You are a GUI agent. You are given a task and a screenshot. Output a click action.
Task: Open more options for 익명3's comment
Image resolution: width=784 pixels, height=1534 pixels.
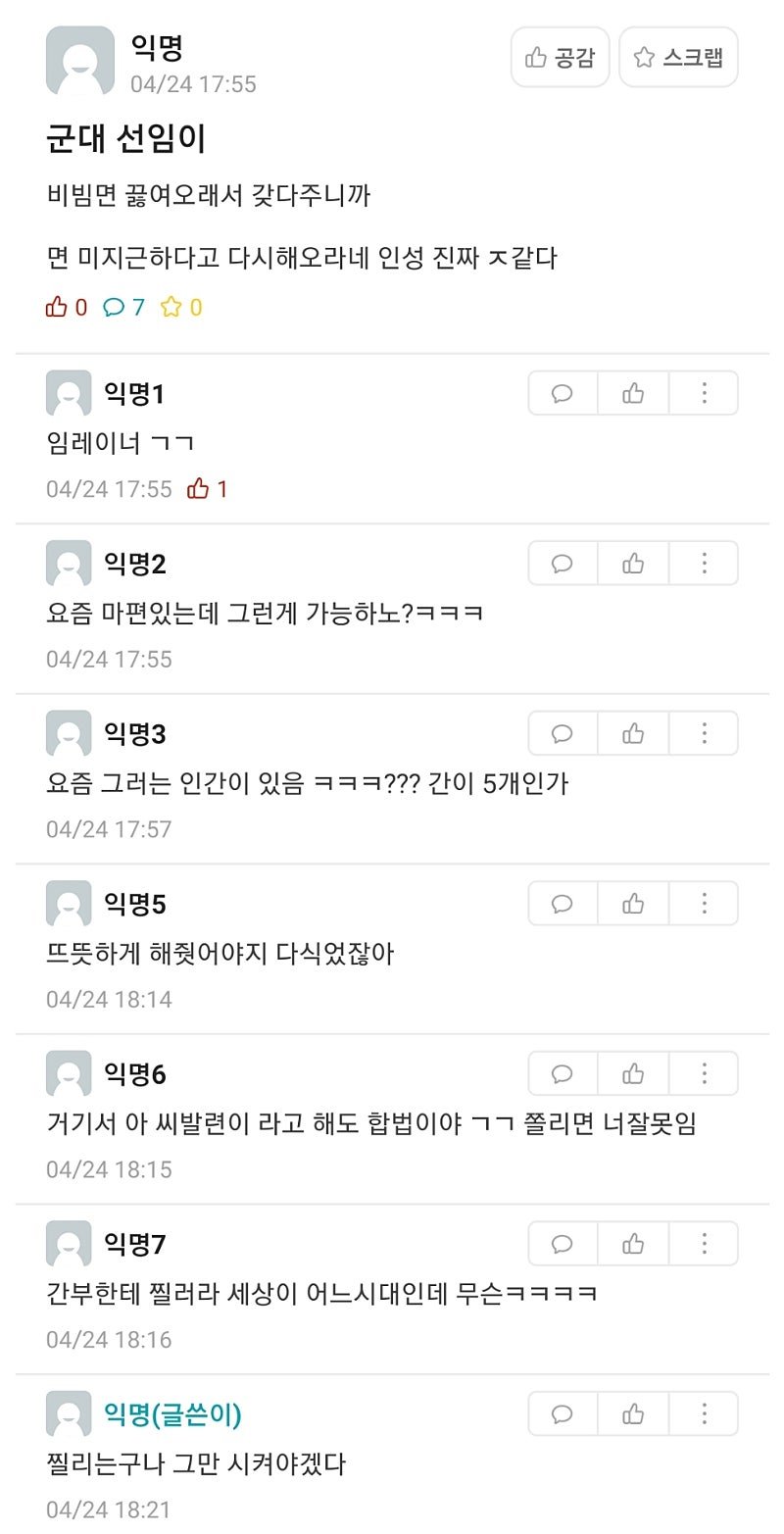pyautogui.click(x=704, y=733)
